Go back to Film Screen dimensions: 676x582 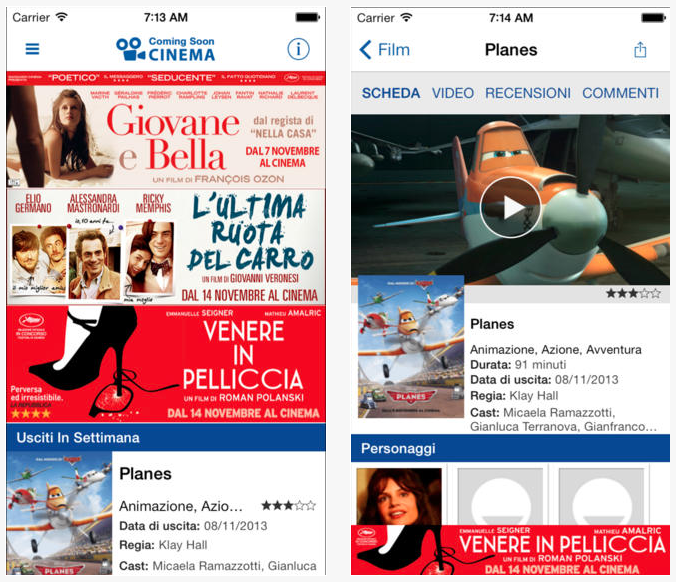(384, 50)
